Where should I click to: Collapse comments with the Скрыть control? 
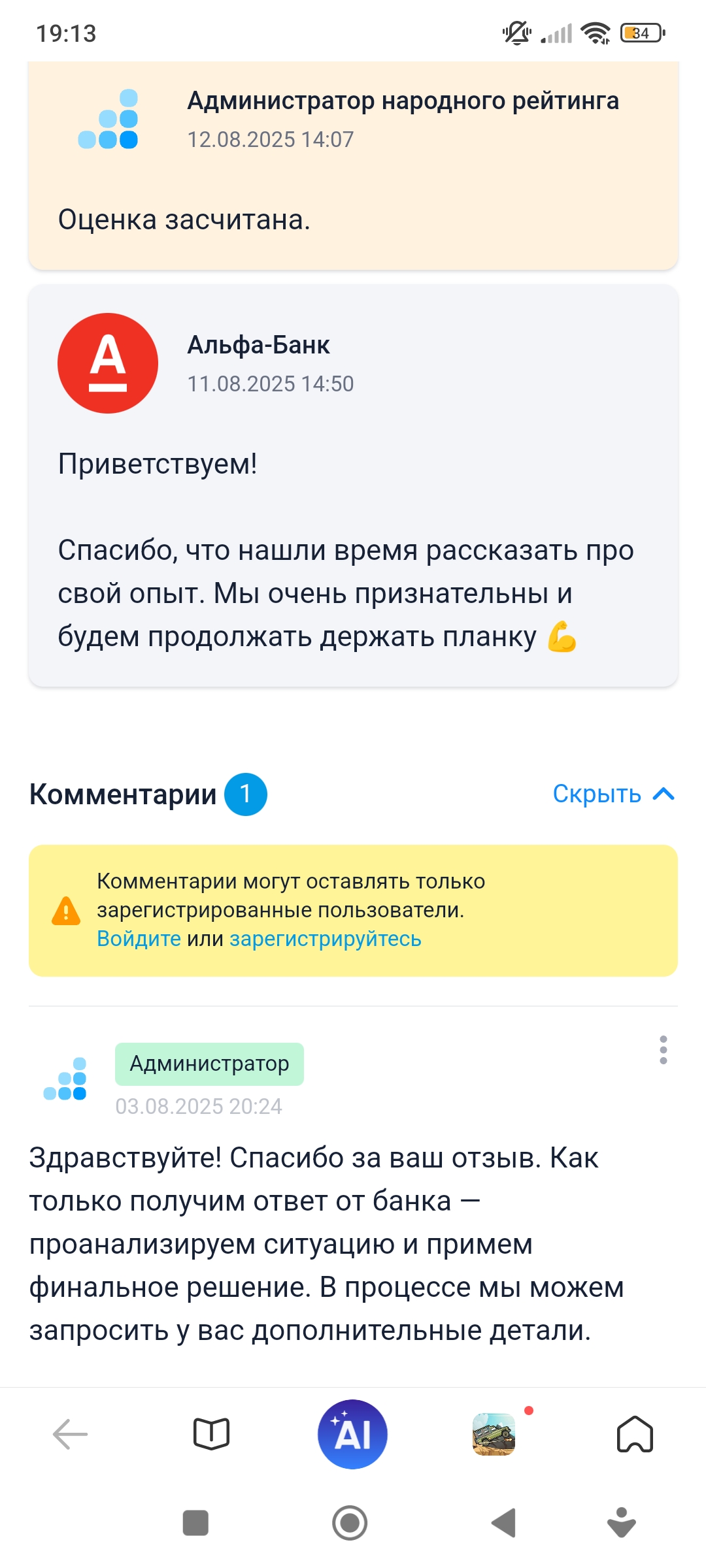tap(613, 794)
